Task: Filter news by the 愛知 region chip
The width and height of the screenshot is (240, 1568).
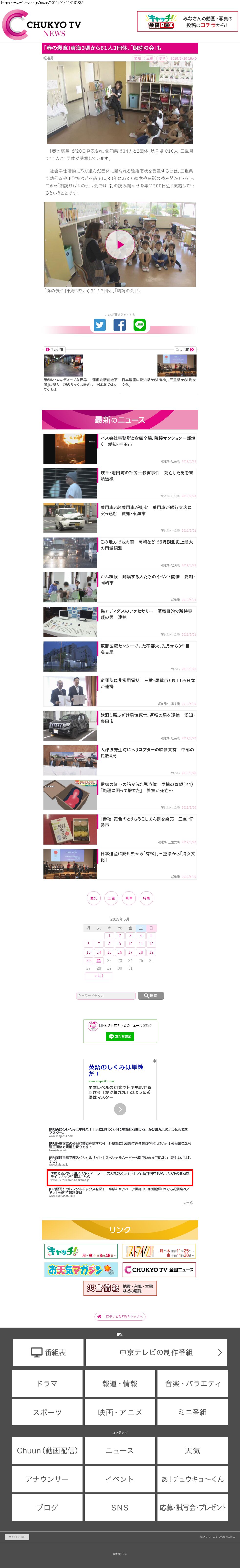Action: click(94, 898)
